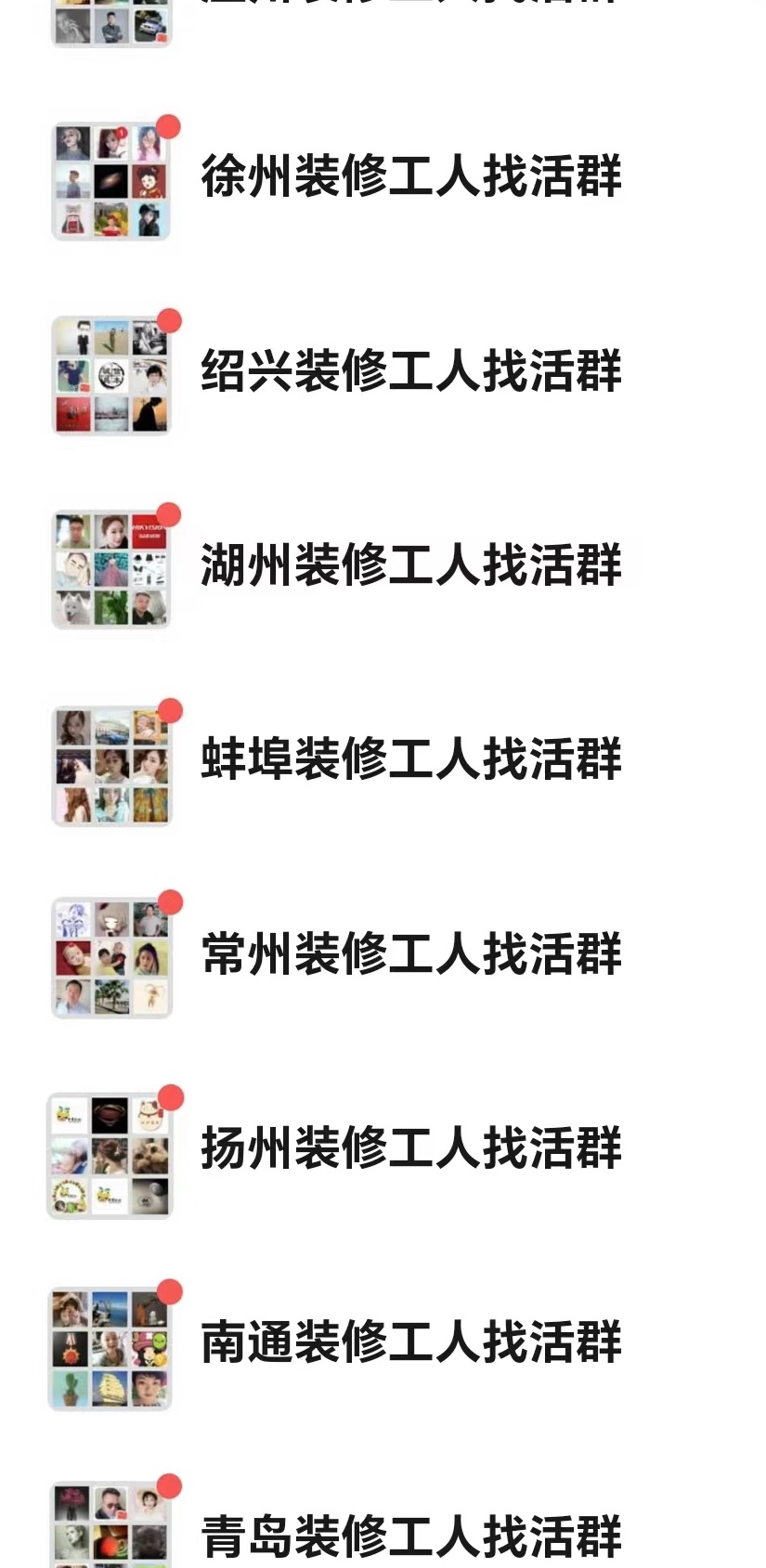Open the 蚌埠装修工人找活群 group chat

click(x=410, y=759)
